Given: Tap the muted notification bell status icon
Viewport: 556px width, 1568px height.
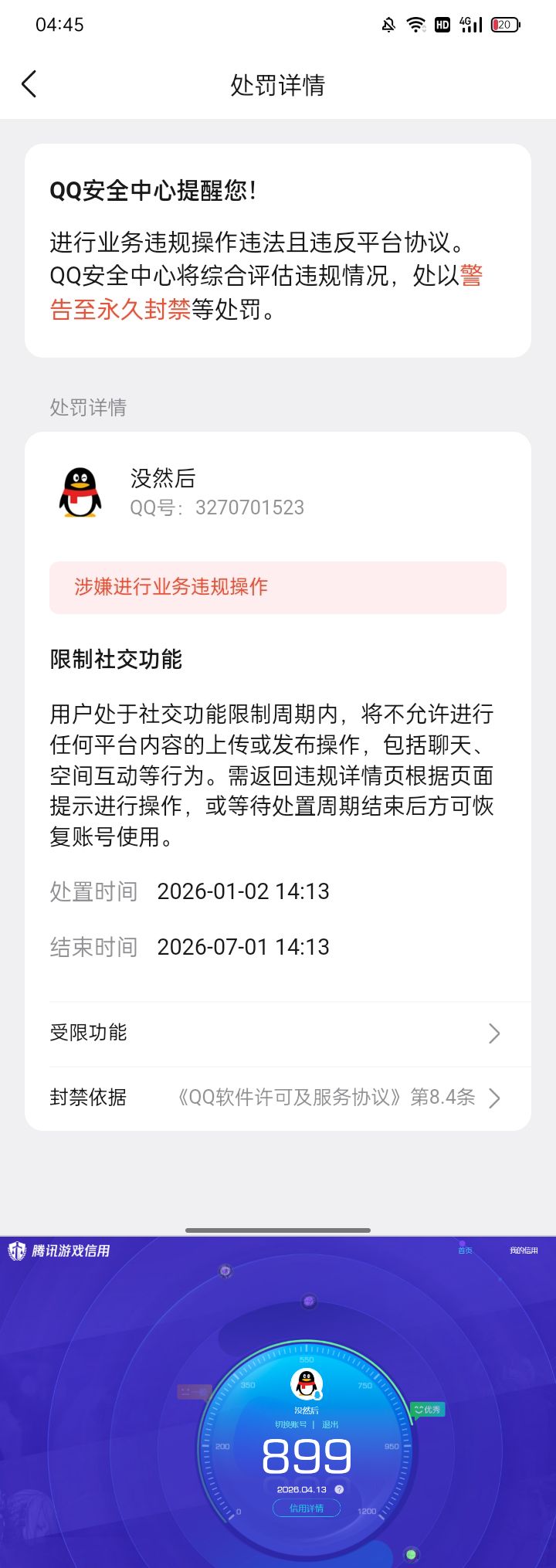Looking at the screenshot, I should click(389, 24).
